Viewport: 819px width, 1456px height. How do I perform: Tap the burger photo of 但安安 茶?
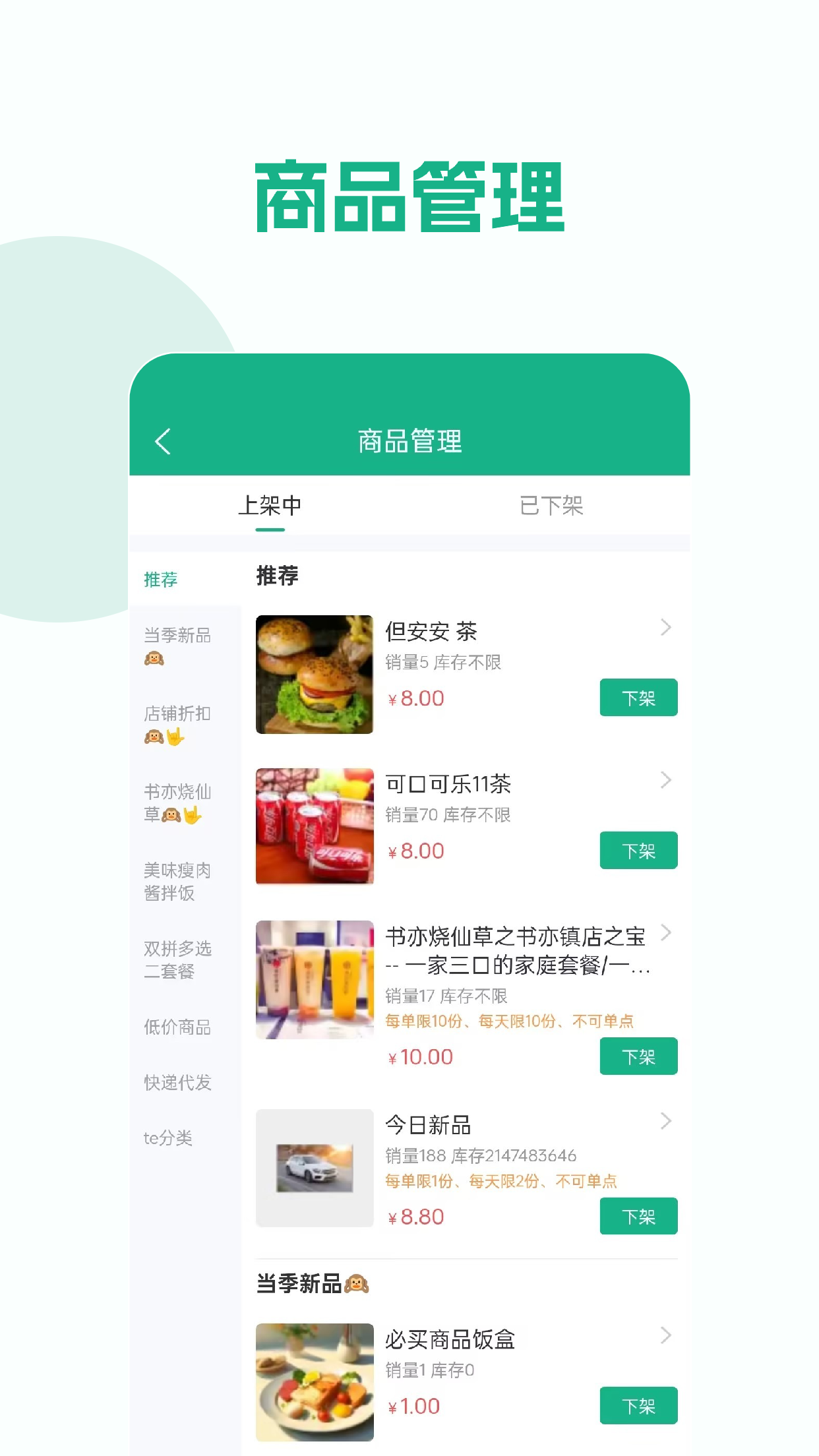pos(314,674)
